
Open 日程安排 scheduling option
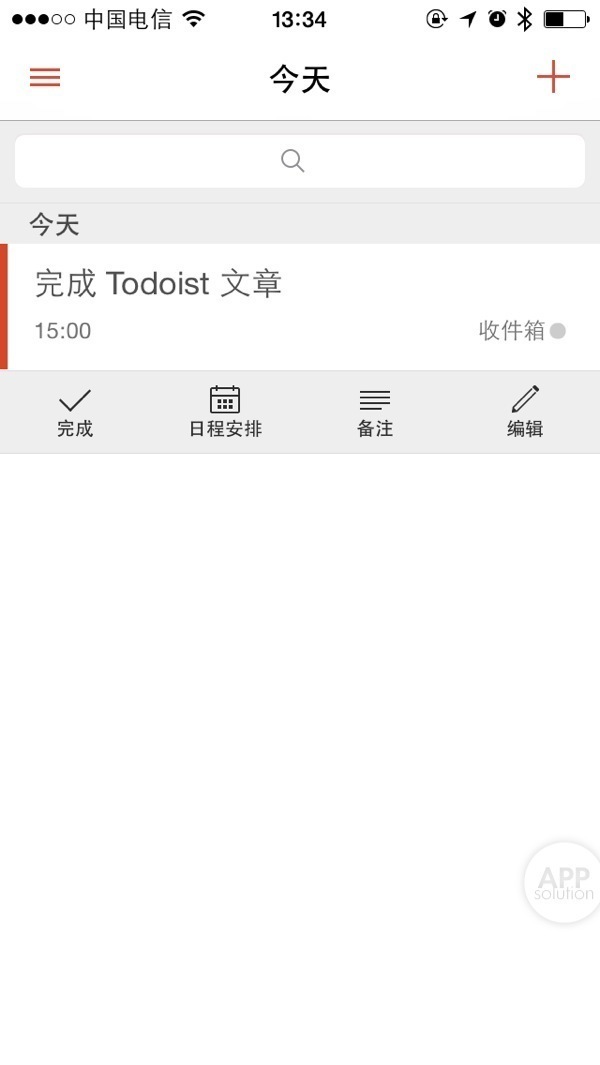click(x=225, y=412)
